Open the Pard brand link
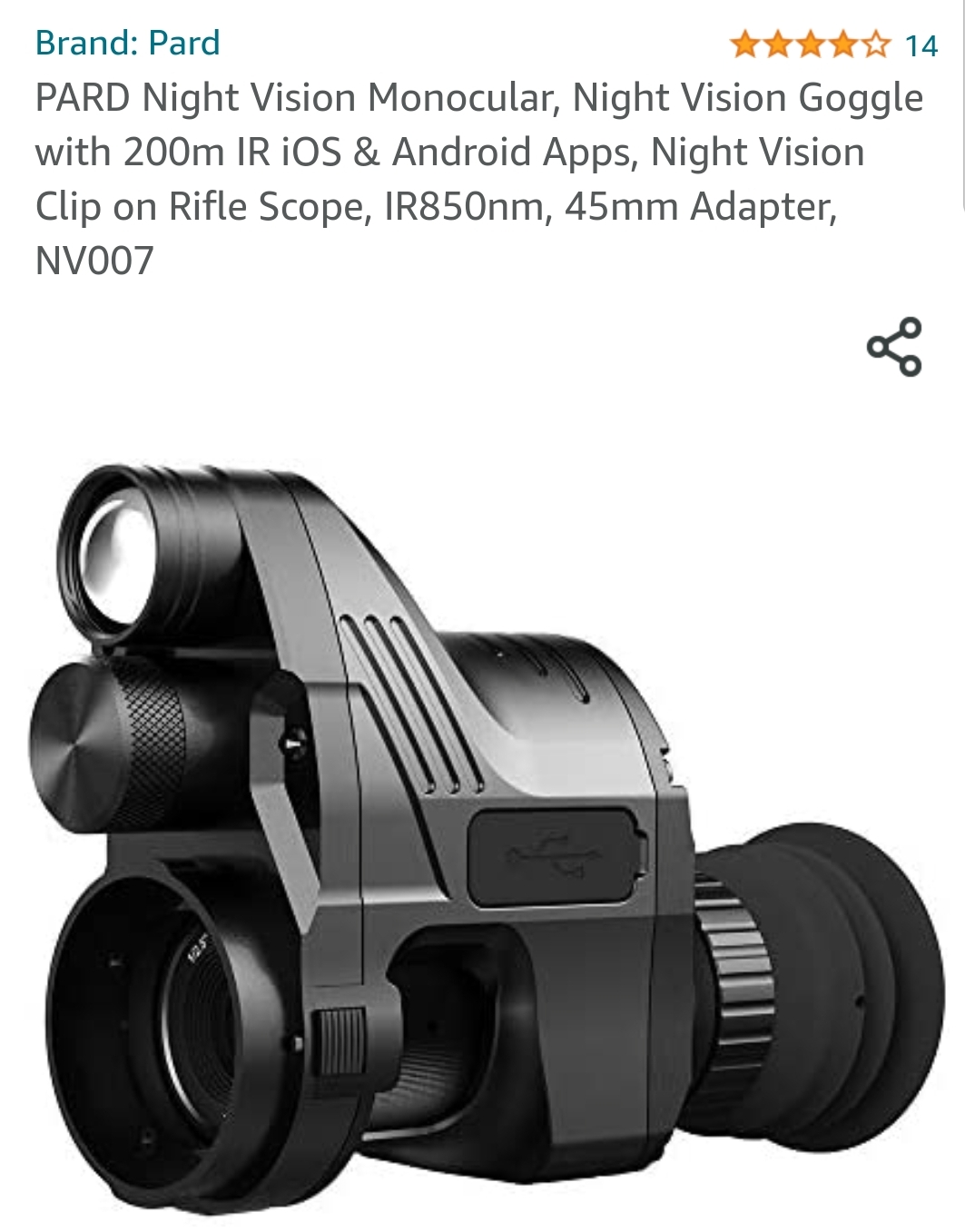The height and width of the screenshot is (1232, 965). 127,43
